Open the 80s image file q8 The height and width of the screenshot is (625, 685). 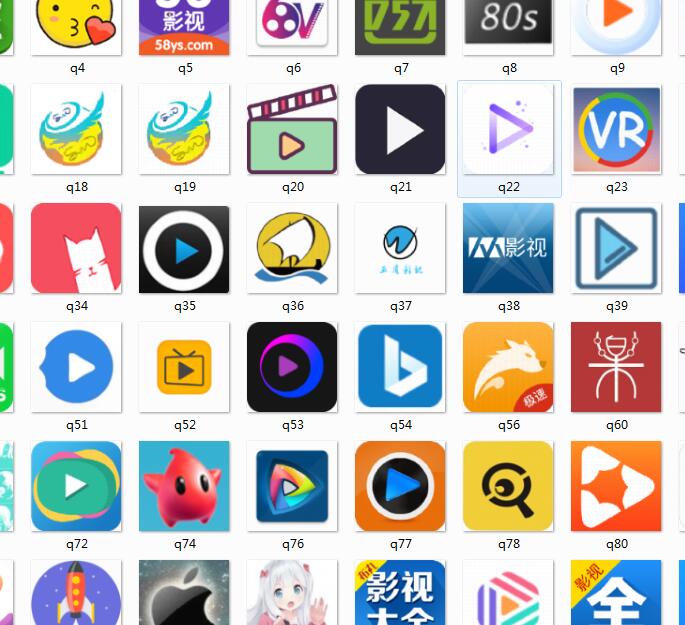point(508,25)
